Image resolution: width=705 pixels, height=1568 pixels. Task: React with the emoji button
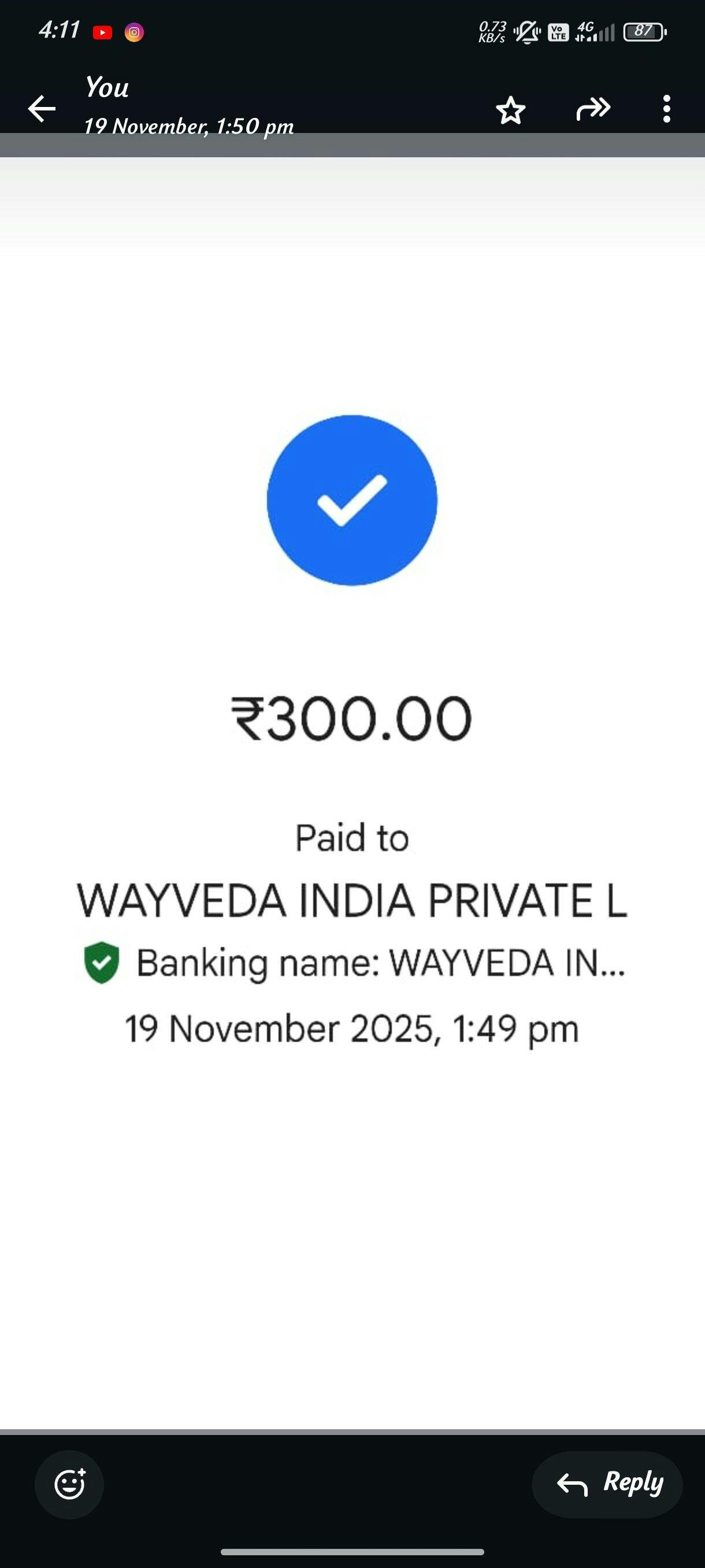point(69,1484)
